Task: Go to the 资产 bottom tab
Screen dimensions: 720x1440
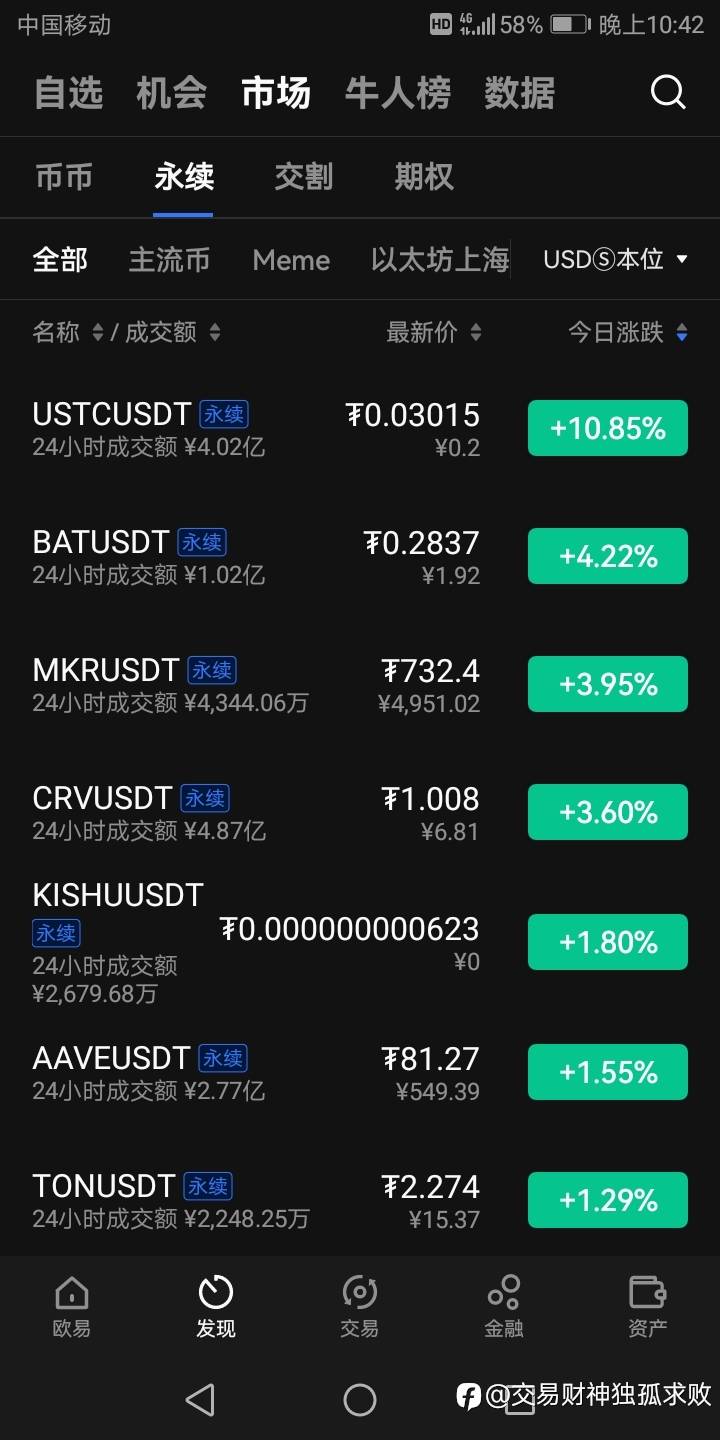Action: [647, 1307]
